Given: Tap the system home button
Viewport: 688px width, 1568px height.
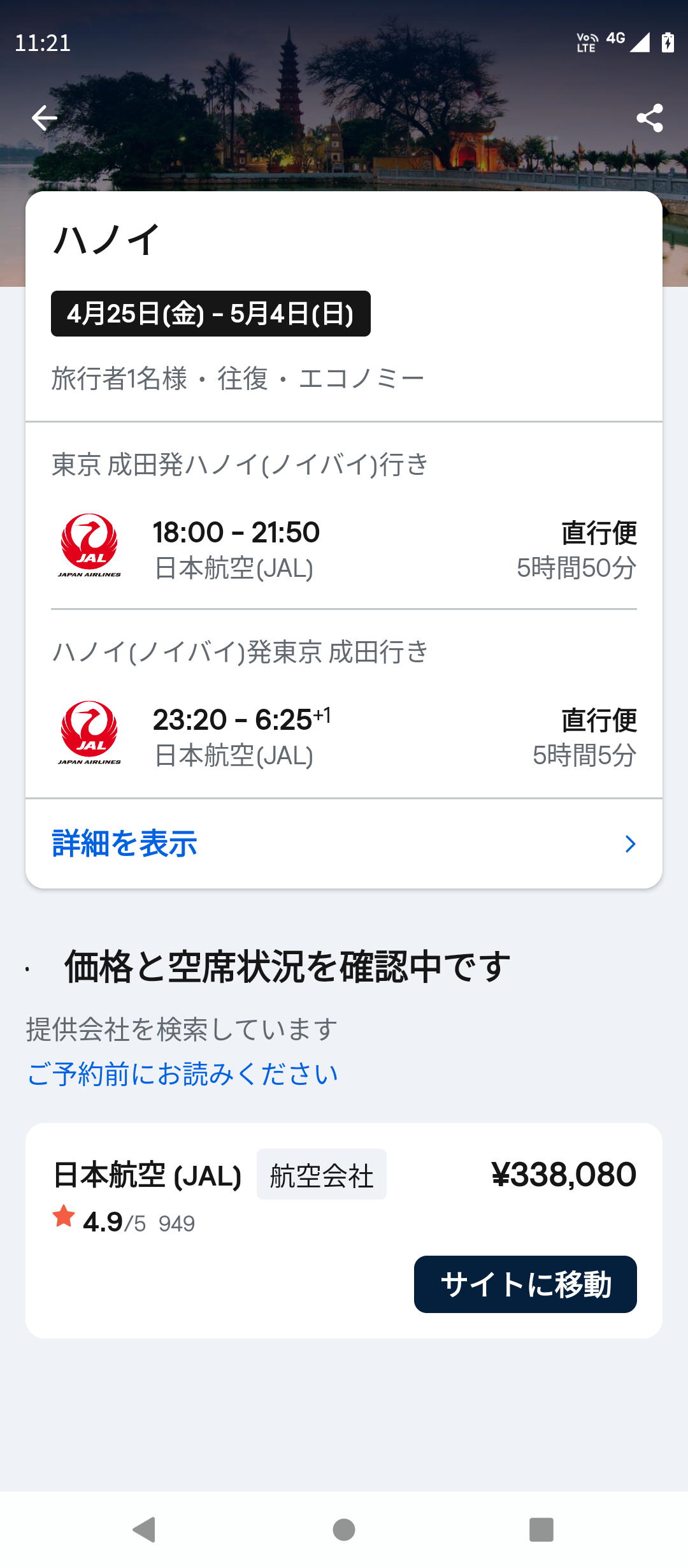Looking at the screenshot, I should tap(344, 1529).
